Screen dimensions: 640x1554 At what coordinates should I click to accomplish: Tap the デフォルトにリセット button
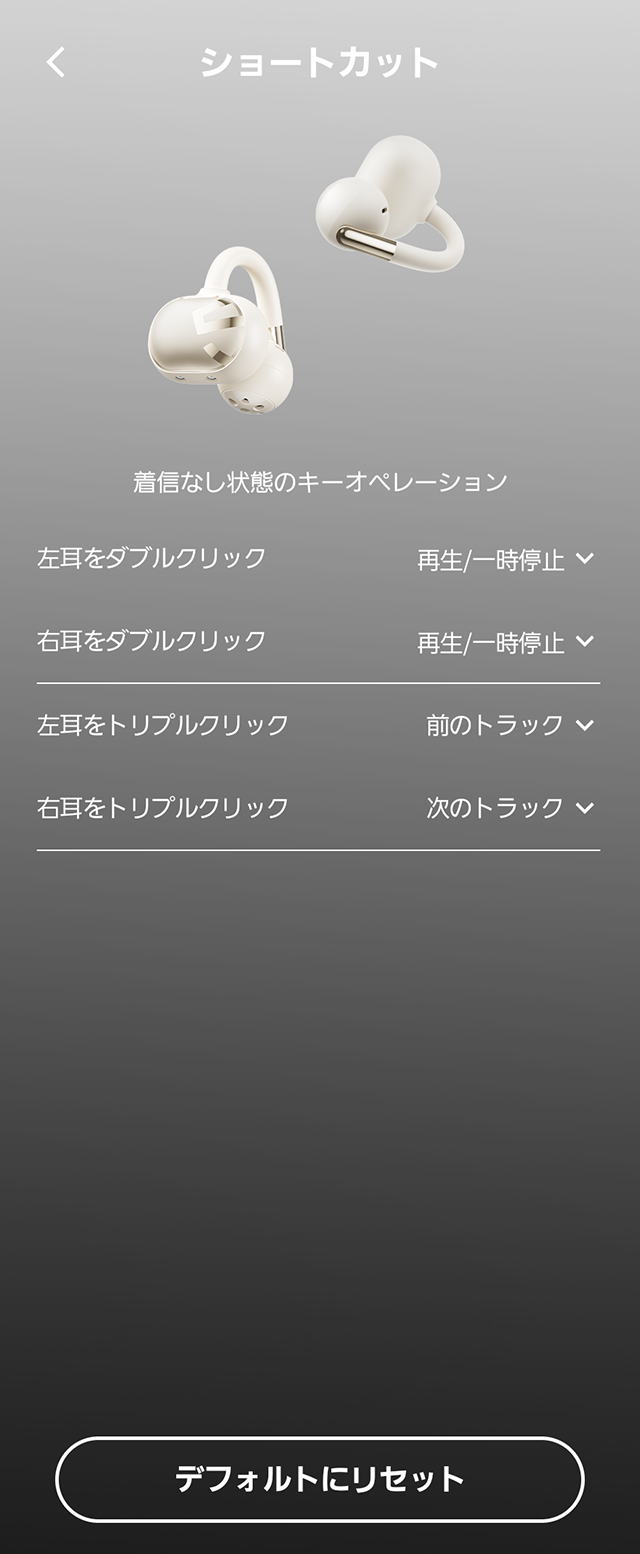[x=319, y=1479]
